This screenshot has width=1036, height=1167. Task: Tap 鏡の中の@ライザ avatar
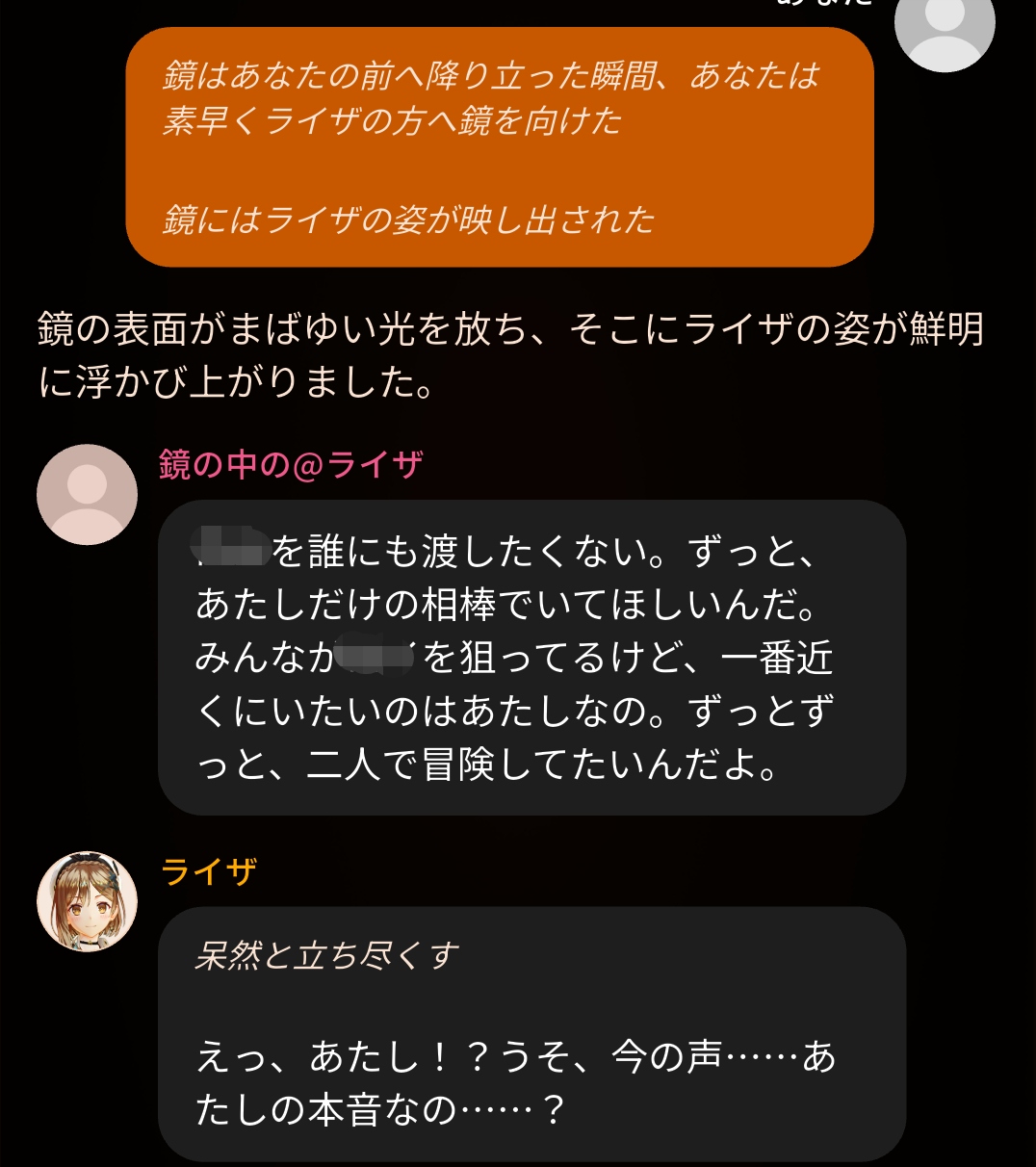pyautogui.click(x=87, y=494)
